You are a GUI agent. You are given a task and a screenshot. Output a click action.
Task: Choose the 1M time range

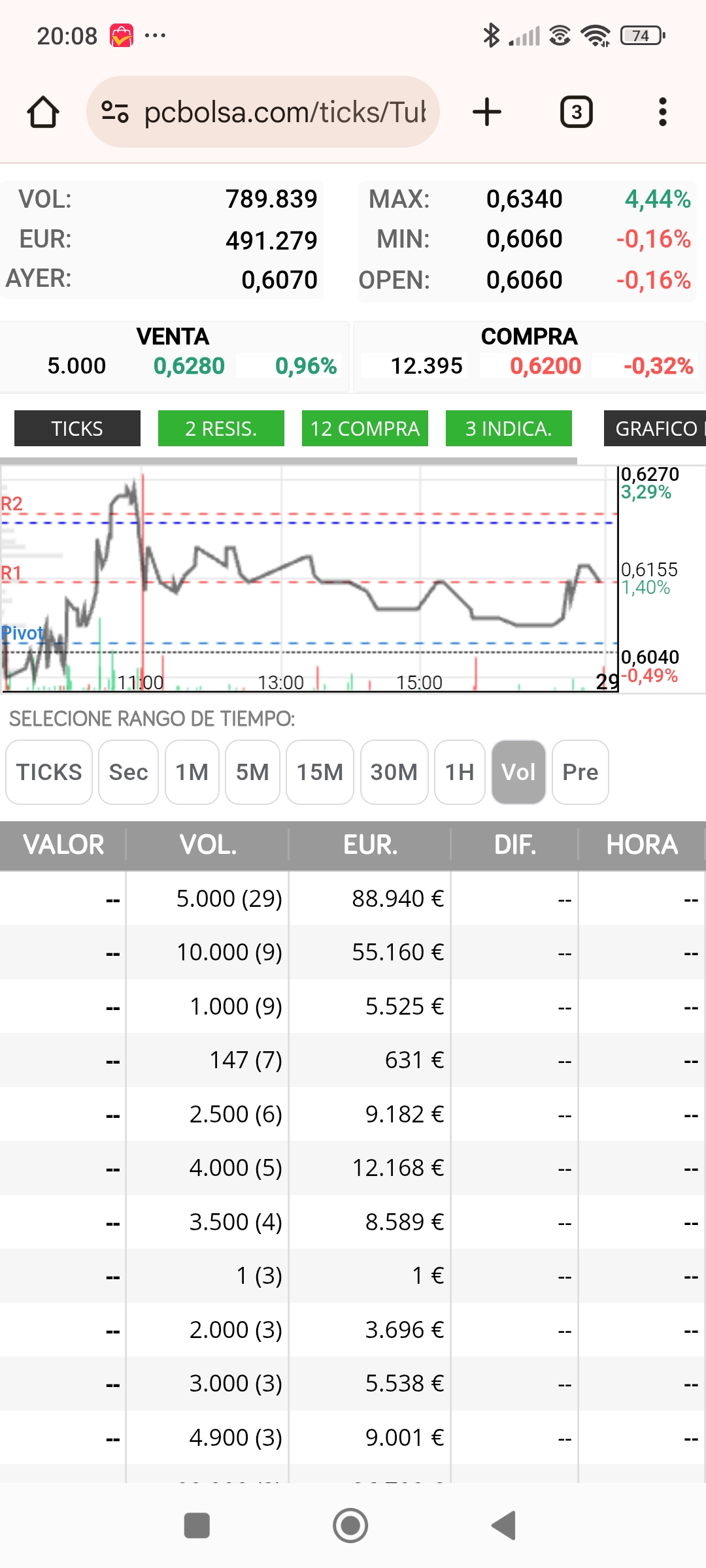pyautogui.click(x=192, y=772)
